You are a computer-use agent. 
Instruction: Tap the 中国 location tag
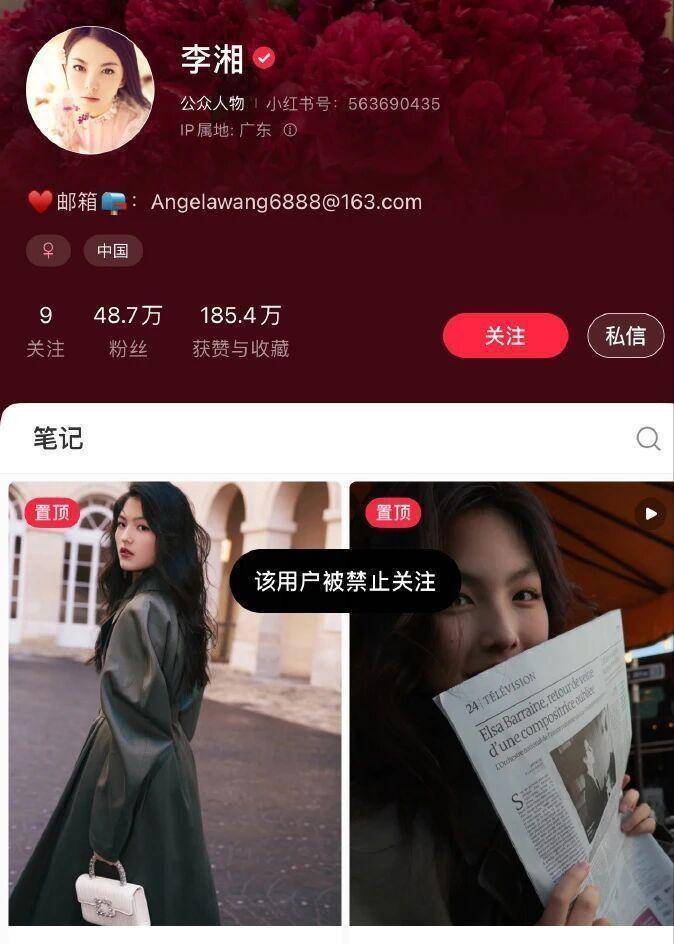[x=113, y=251]
